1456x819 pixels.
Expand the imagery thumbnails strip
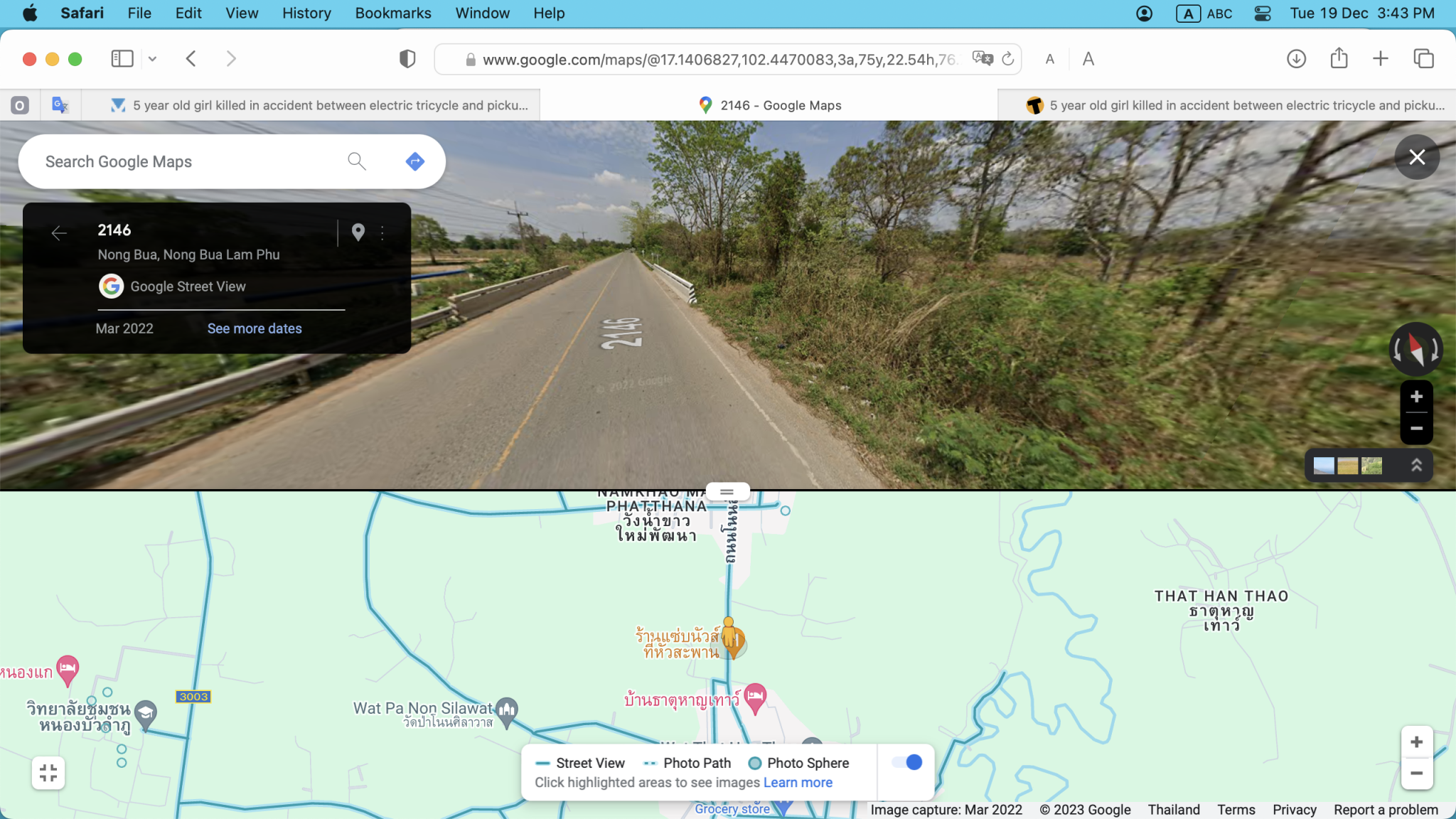coord(1415,466)
